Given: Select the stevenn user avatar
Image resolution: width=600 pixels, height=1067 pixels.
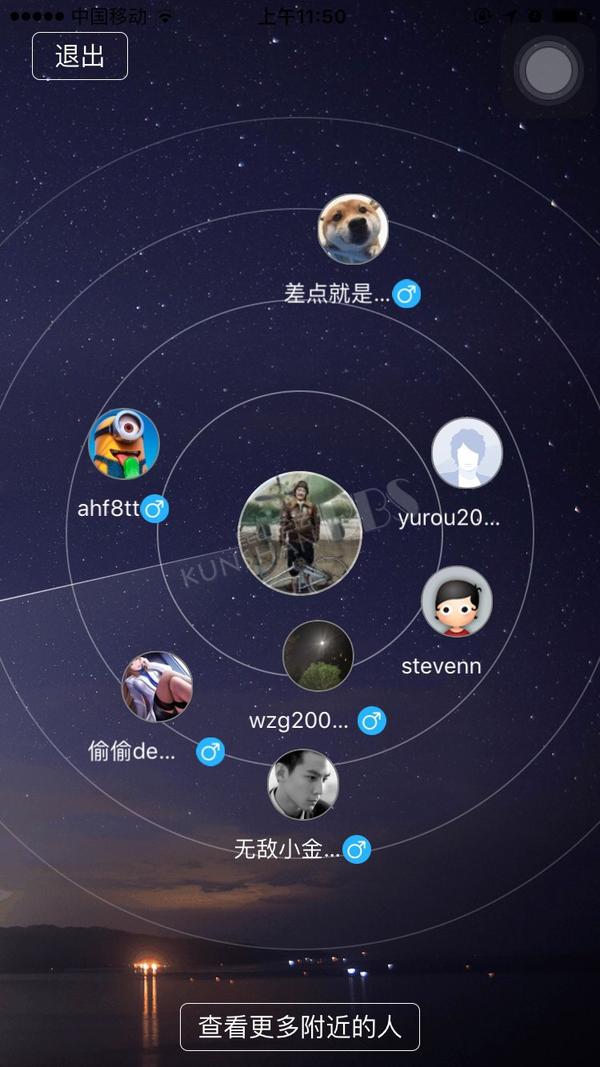Looking at the screenshot, I should click(x=456, y=602).
